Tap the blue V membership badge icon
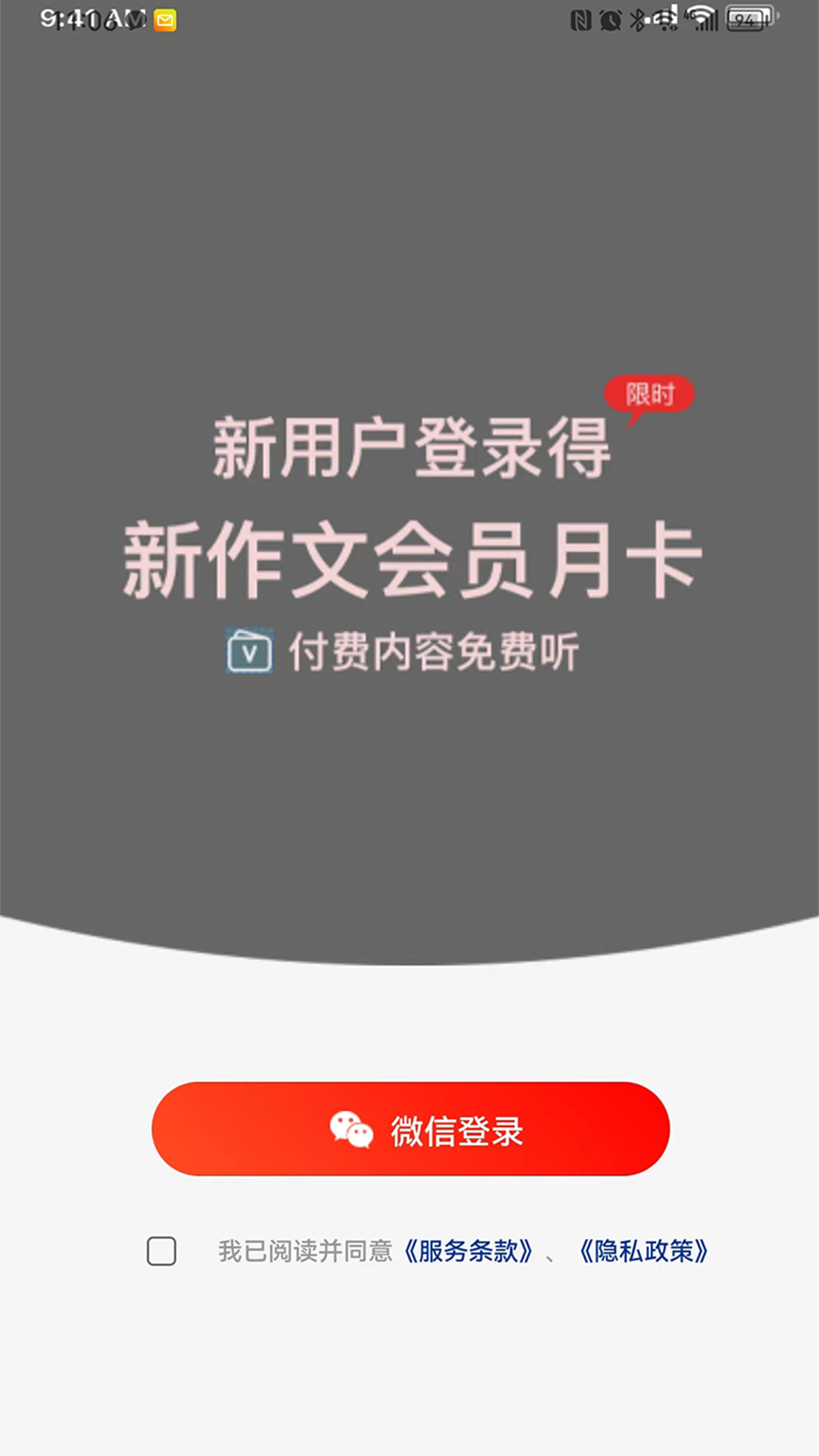Image resolution: width=819 pixels, height=1456 pixels. [251, 651]
